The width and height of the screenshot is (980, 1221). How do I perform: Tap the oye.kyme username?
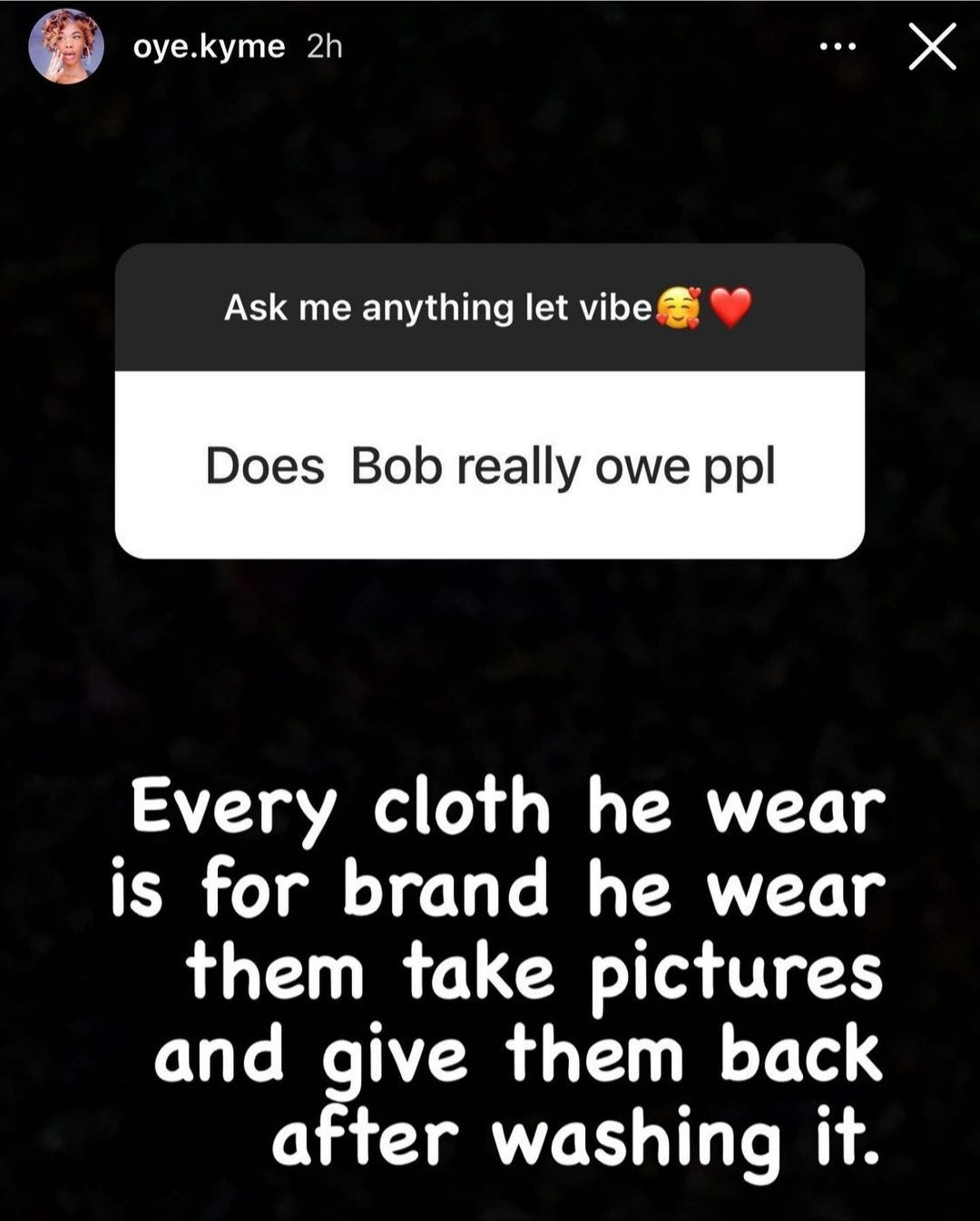209,47
